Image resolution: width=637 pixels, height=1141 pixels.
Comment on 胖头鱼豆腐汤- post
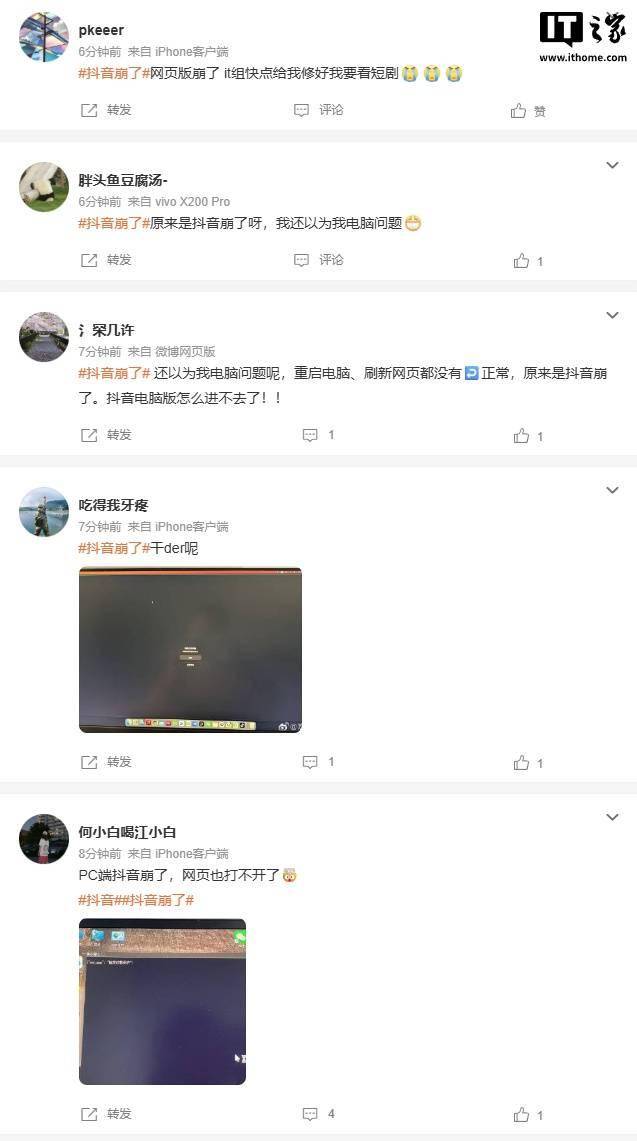319,260
